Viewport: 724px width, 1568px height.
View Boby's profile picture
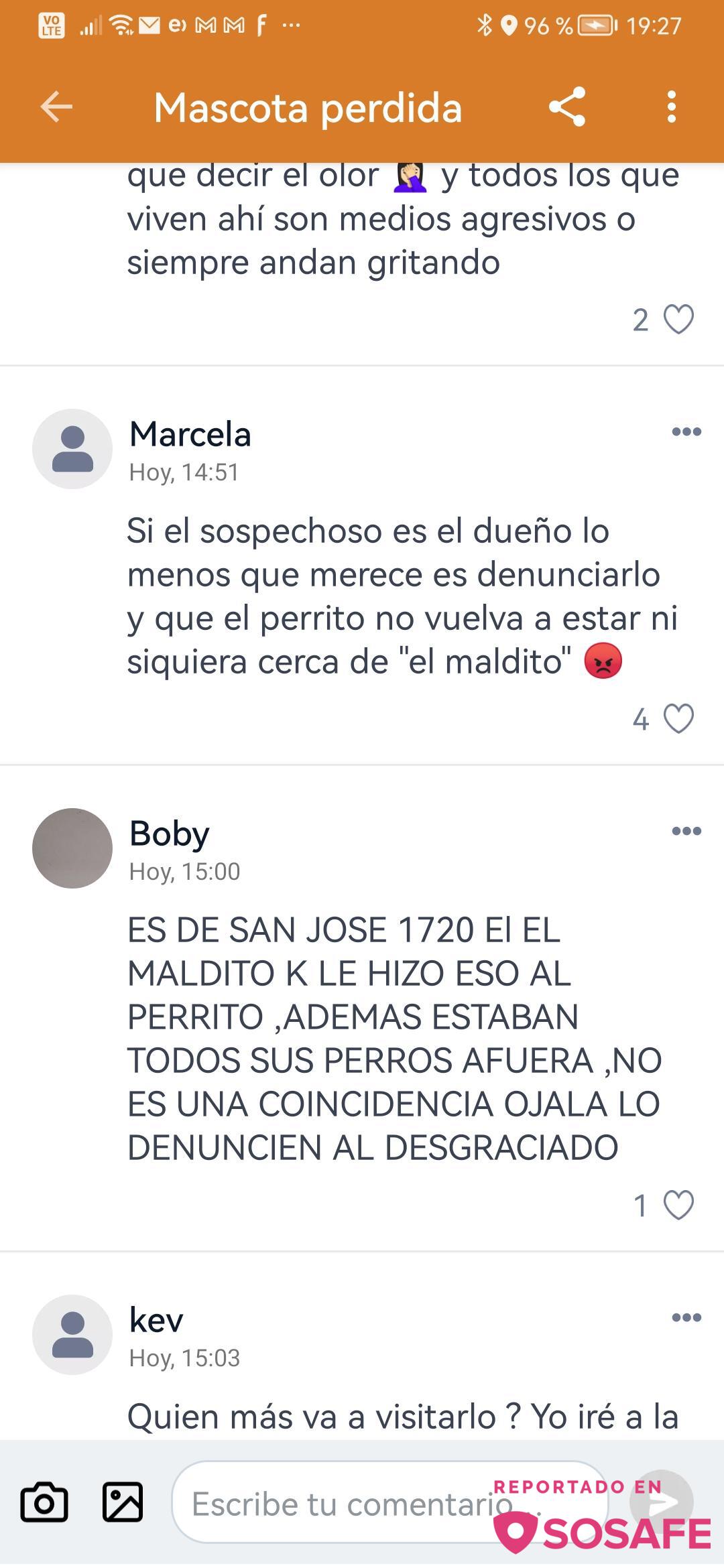click(72, 848)
